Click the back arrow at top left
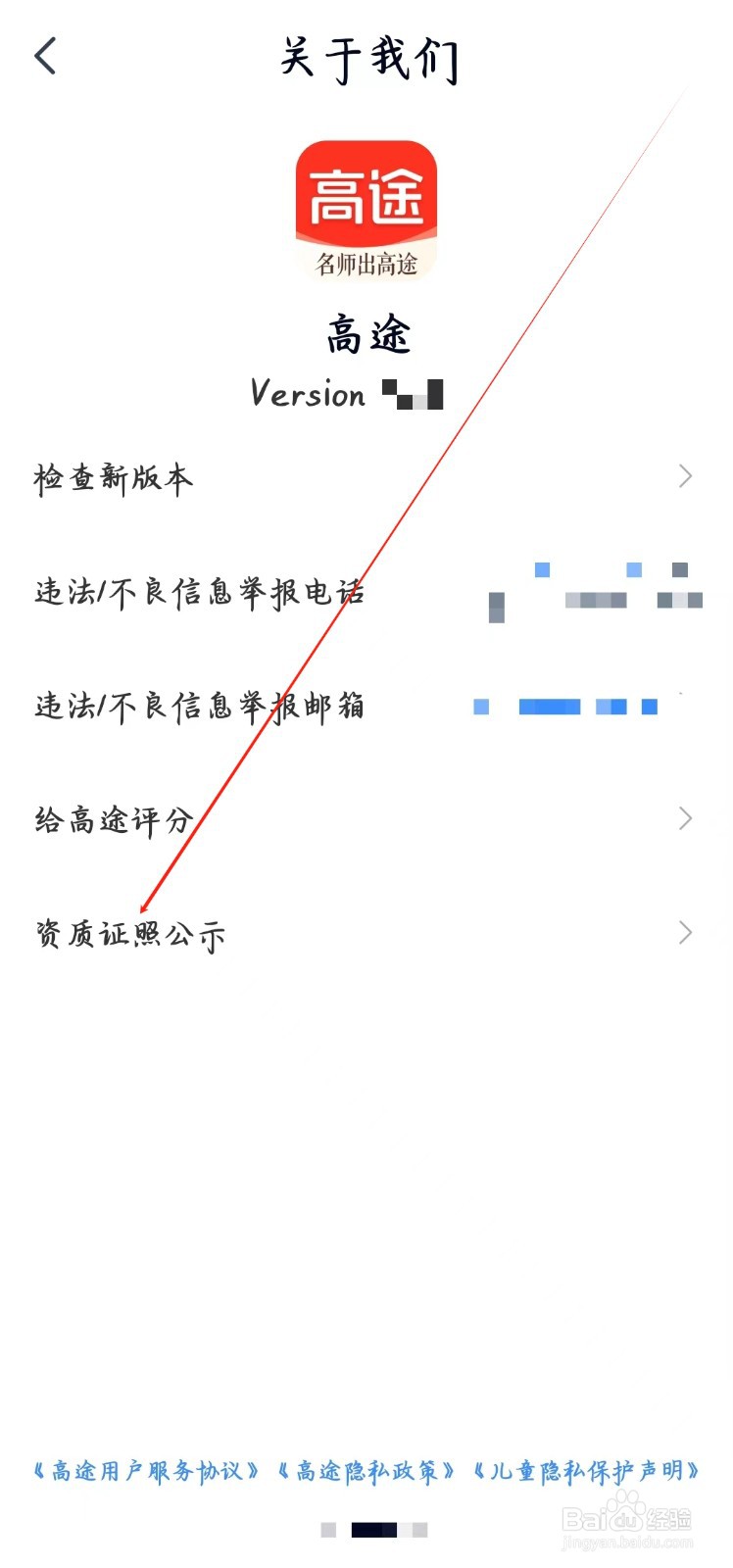The height and width of the screenshot is (1568, 733). tap(45, 56)
